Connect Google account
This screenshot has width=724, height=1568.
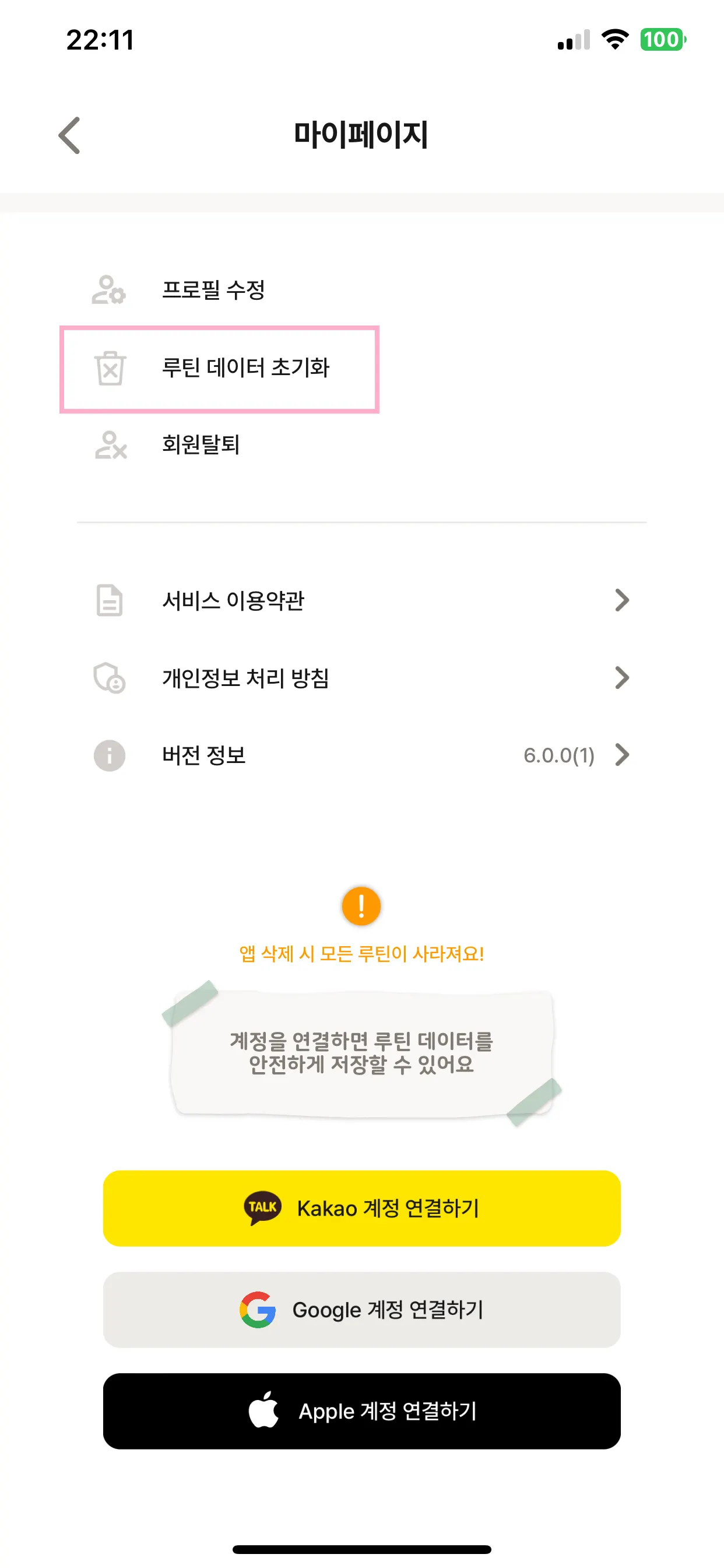point(361,1310)
